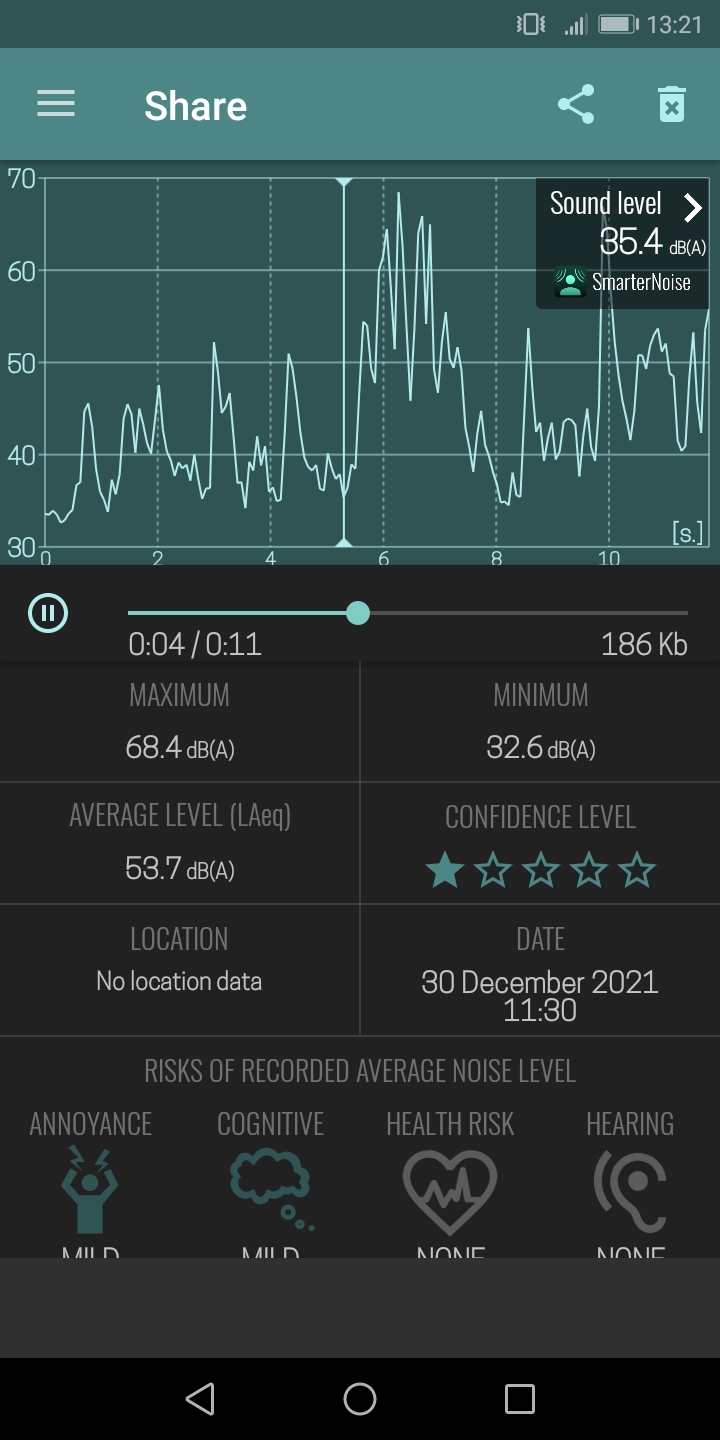Tap the playback seek bar

click(408, 613)
